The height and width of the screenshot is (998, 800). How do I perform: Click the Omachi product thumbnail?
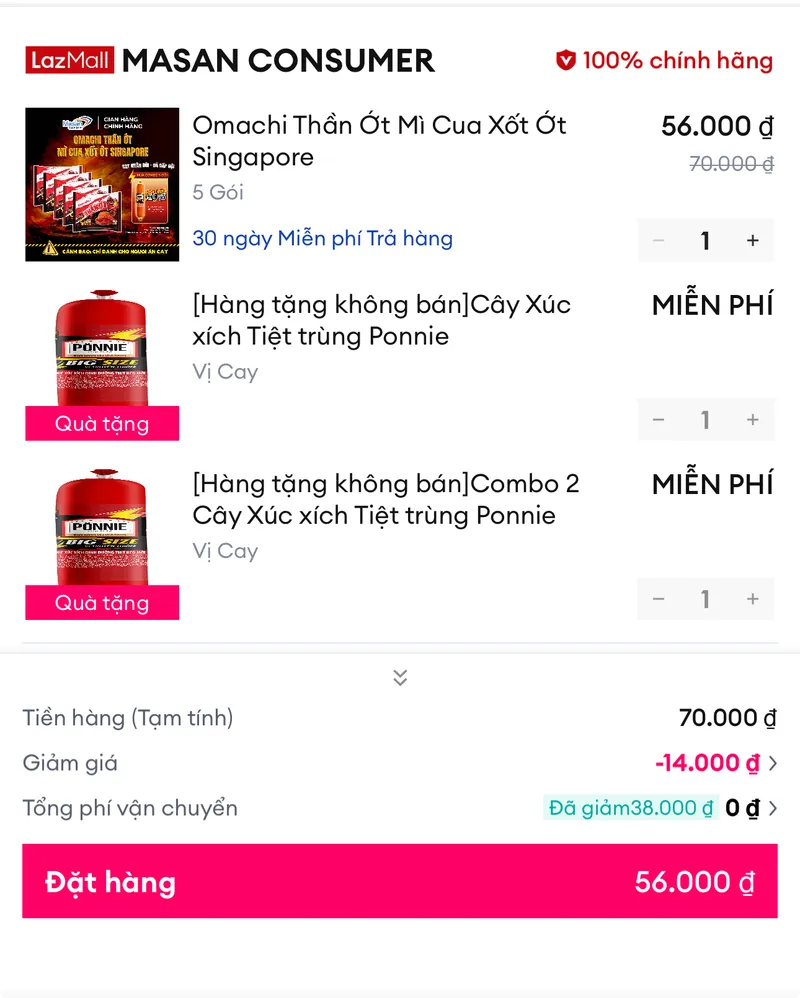[101, 183]
